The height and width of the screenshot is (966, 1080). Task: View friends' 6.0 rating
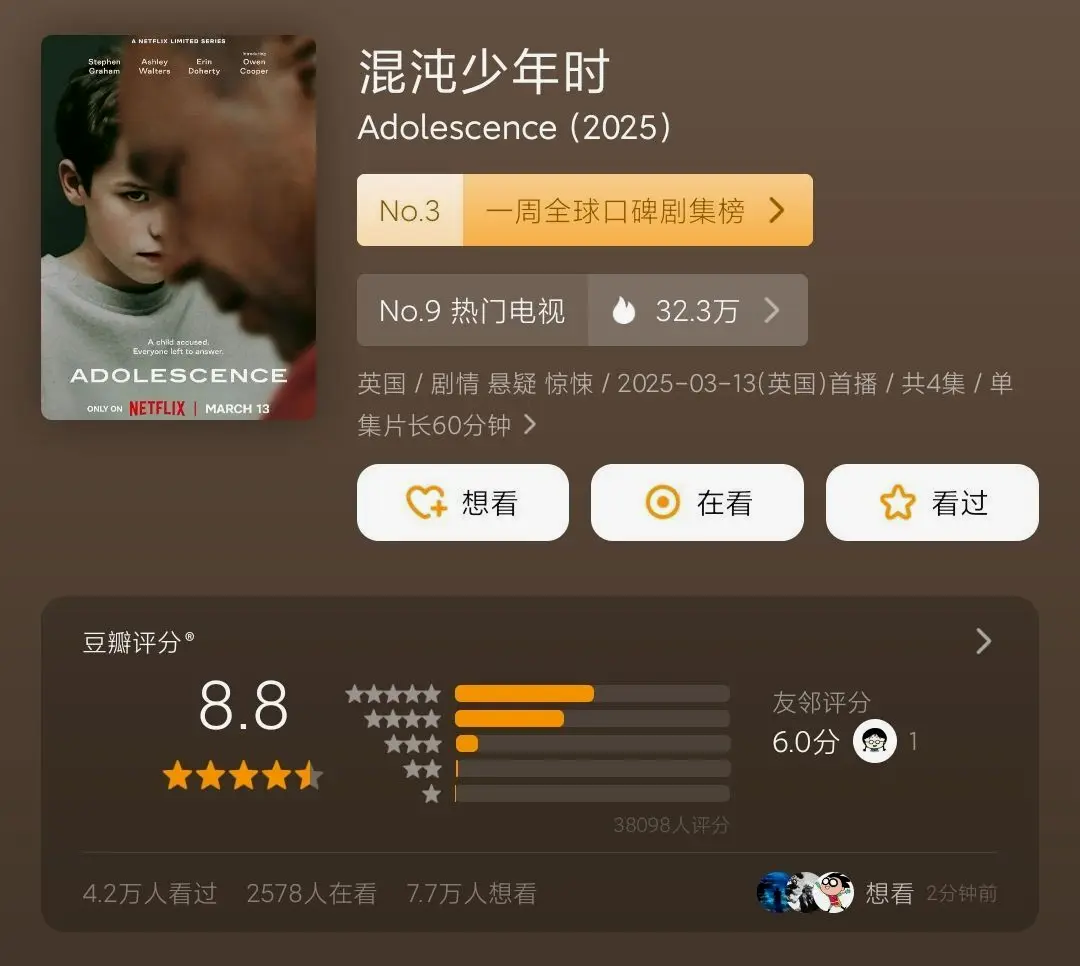point(844,742)
